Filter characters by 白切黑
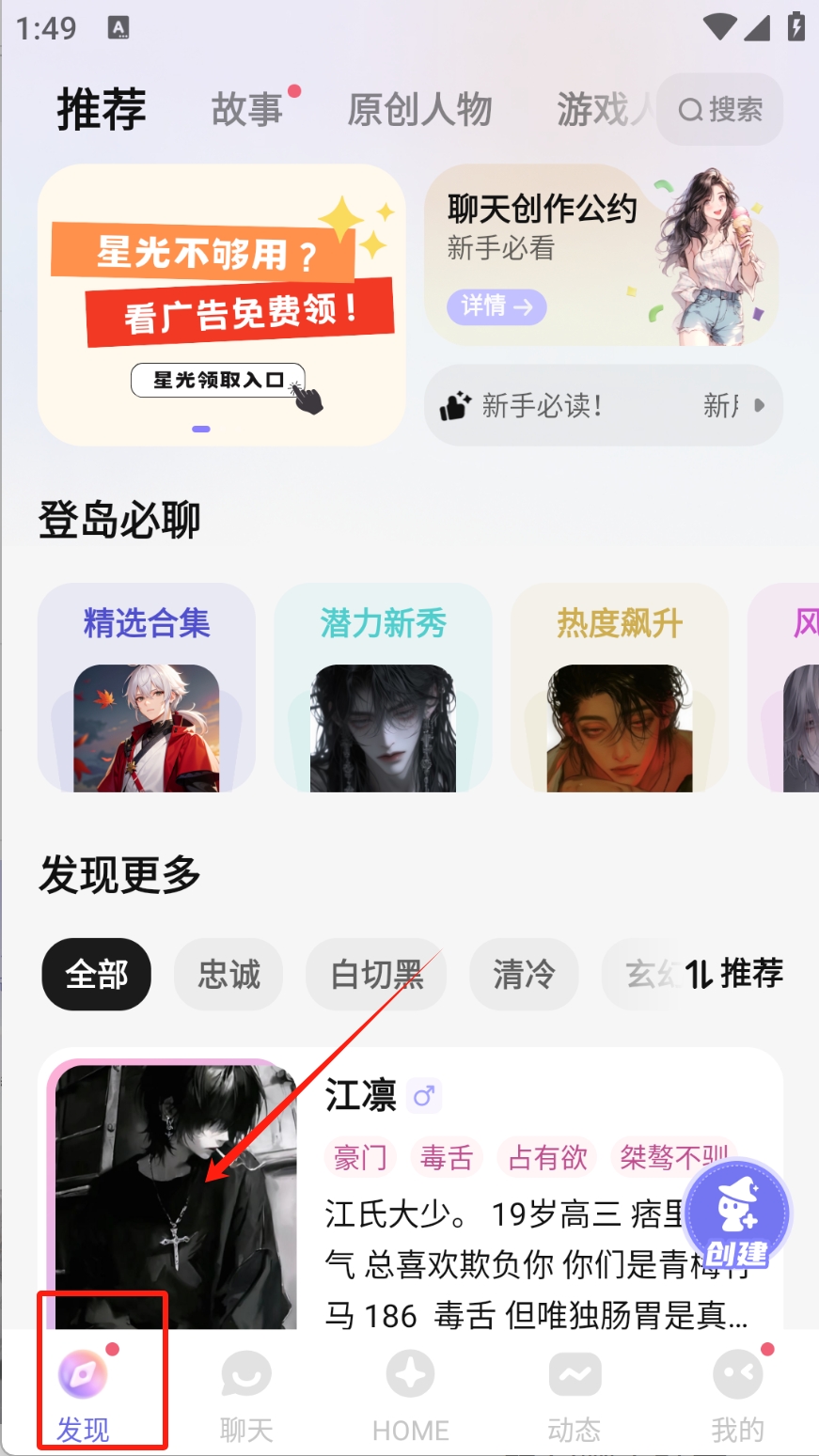 376,975
